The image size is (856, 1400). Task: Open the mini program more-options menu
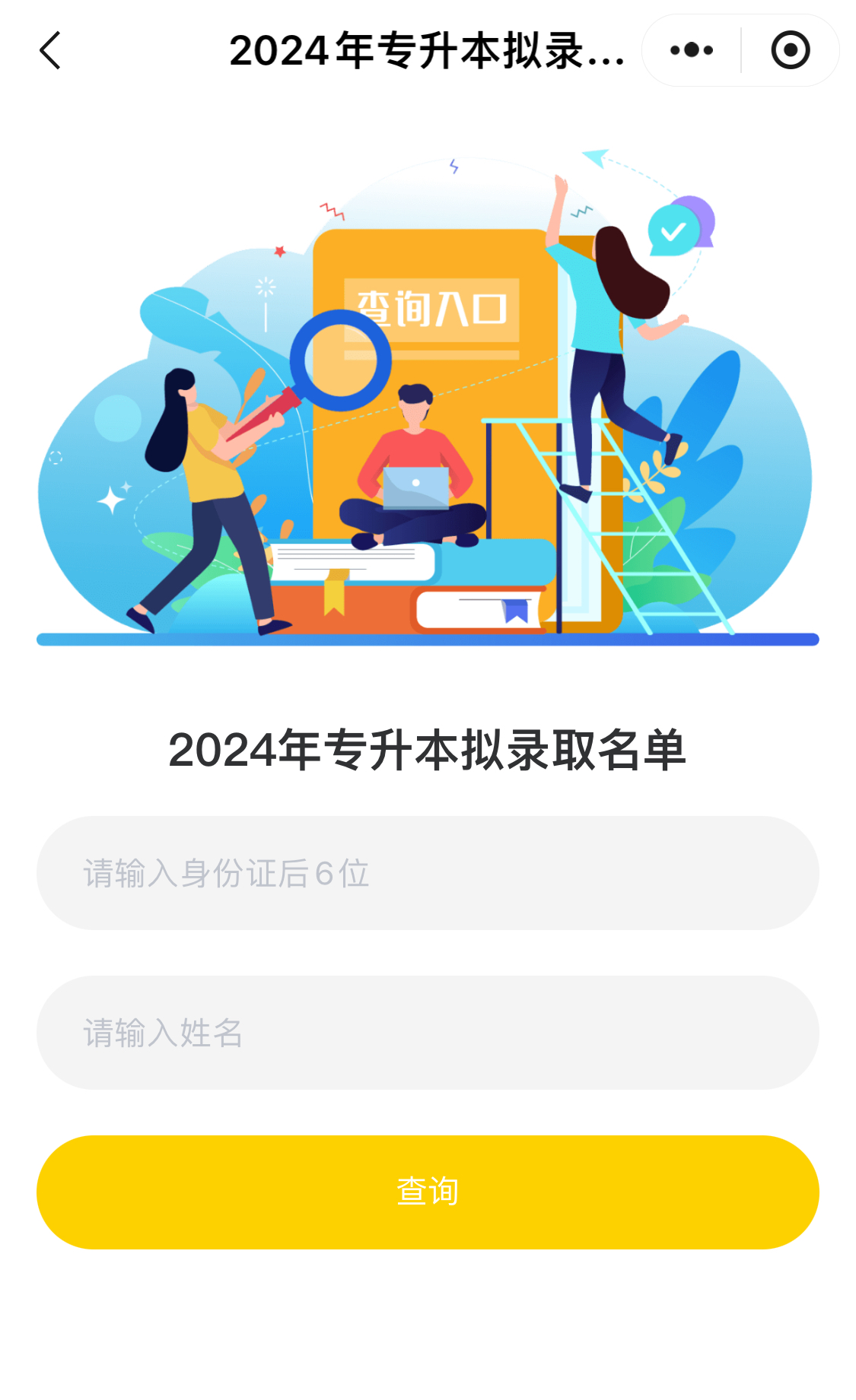point(691,51)
